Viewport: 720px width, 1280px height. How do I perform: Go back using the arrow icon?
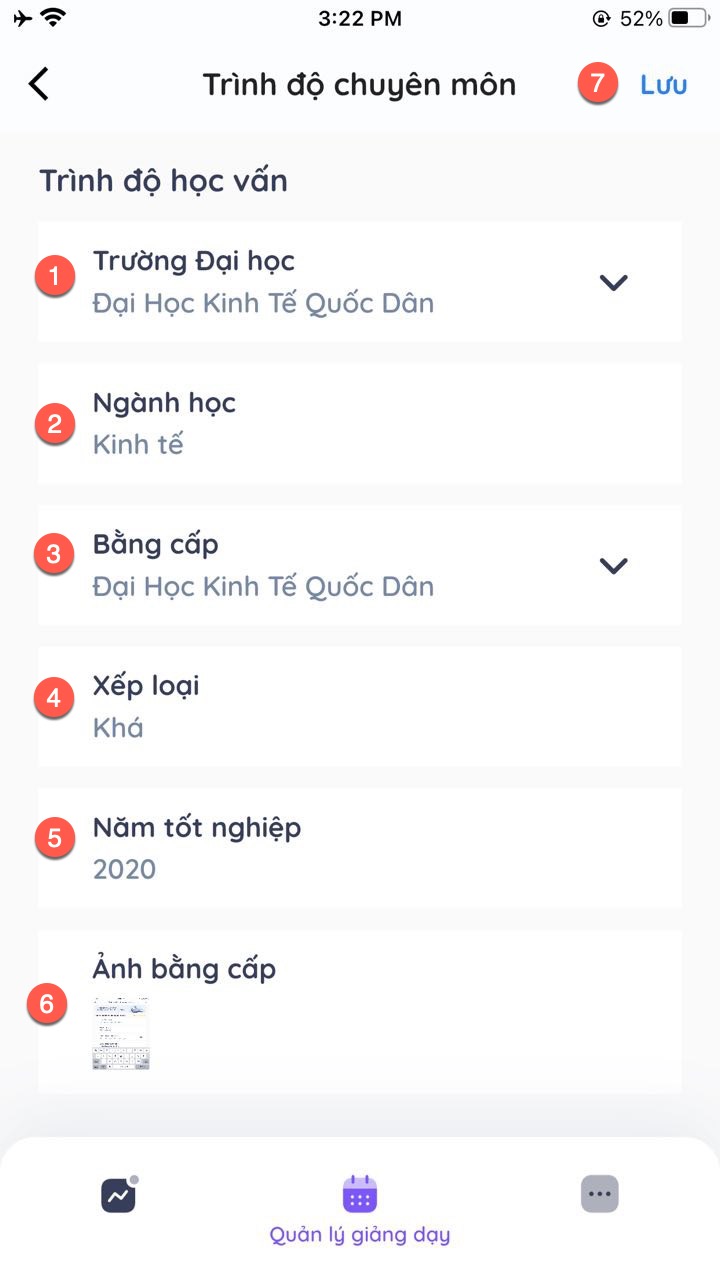pyautogui.click(x=38, y=84)
